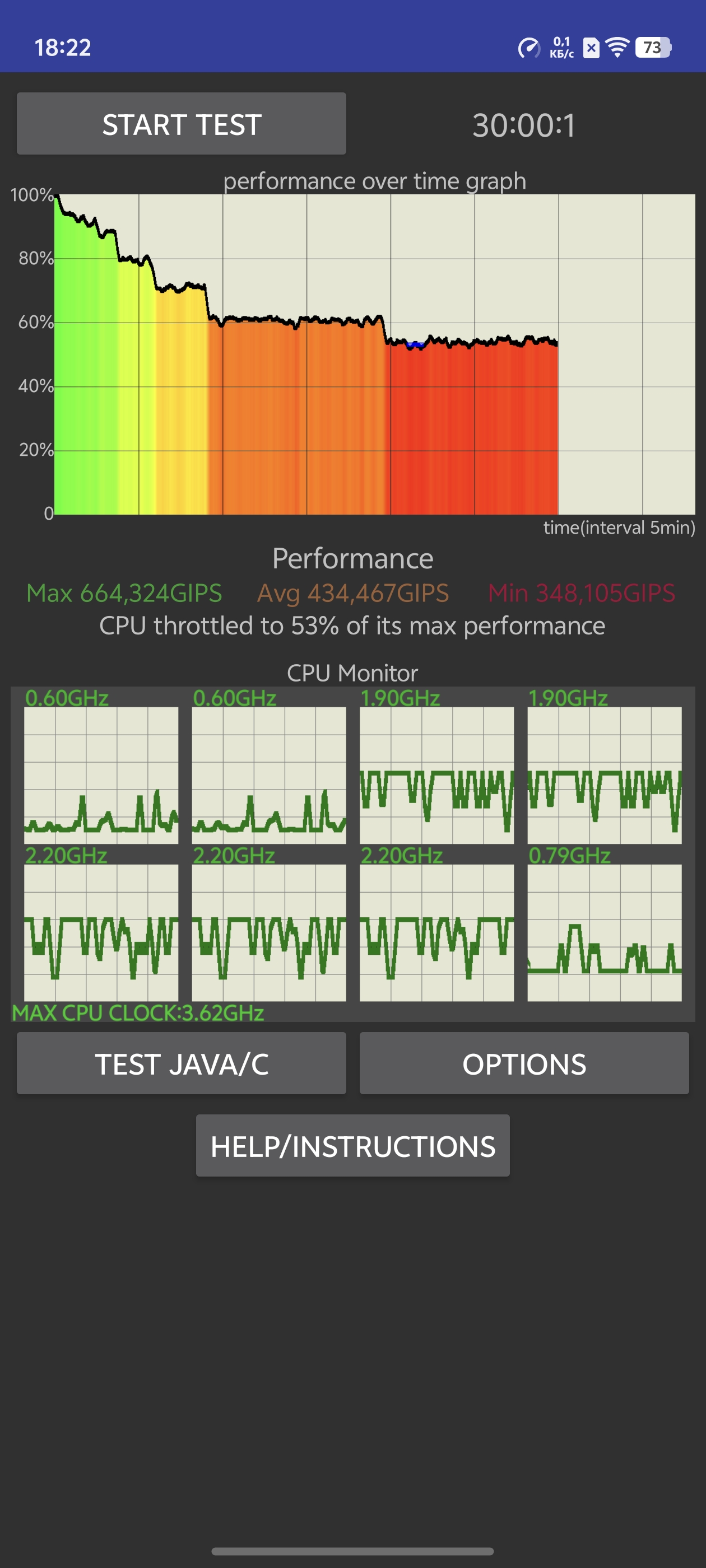Open the OPTIONS menu
This screenshot has width=706, height=1568.
(x=524, y=1063)
